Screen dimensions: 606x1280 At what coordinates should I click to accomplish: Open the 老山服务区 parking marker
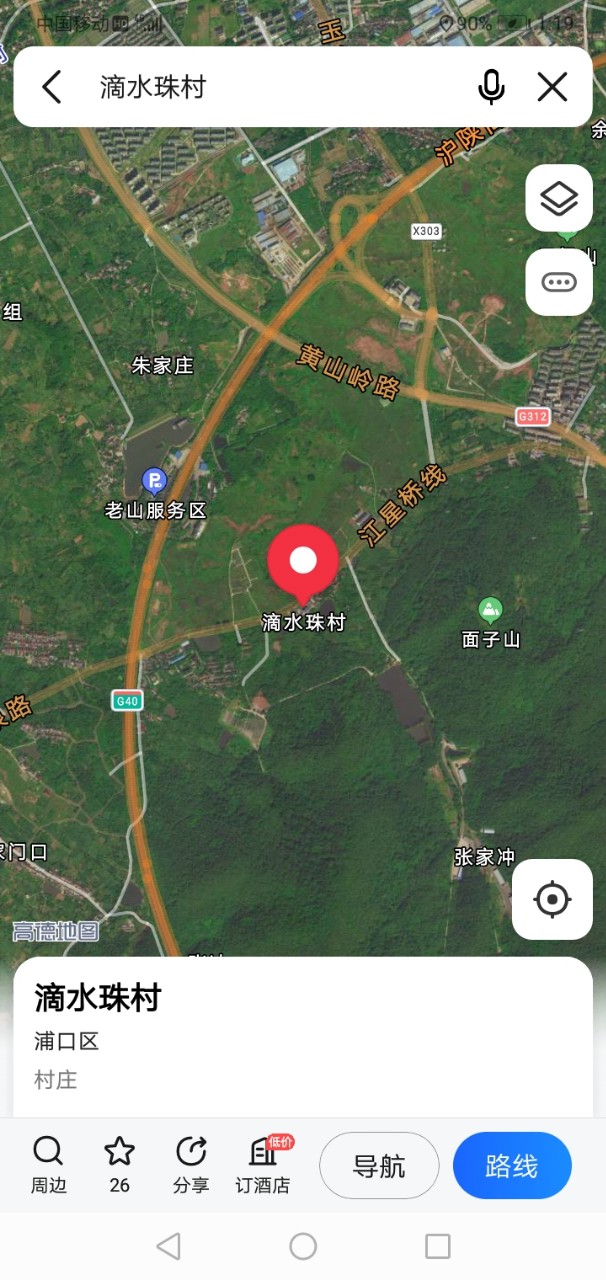pos(153,484)
